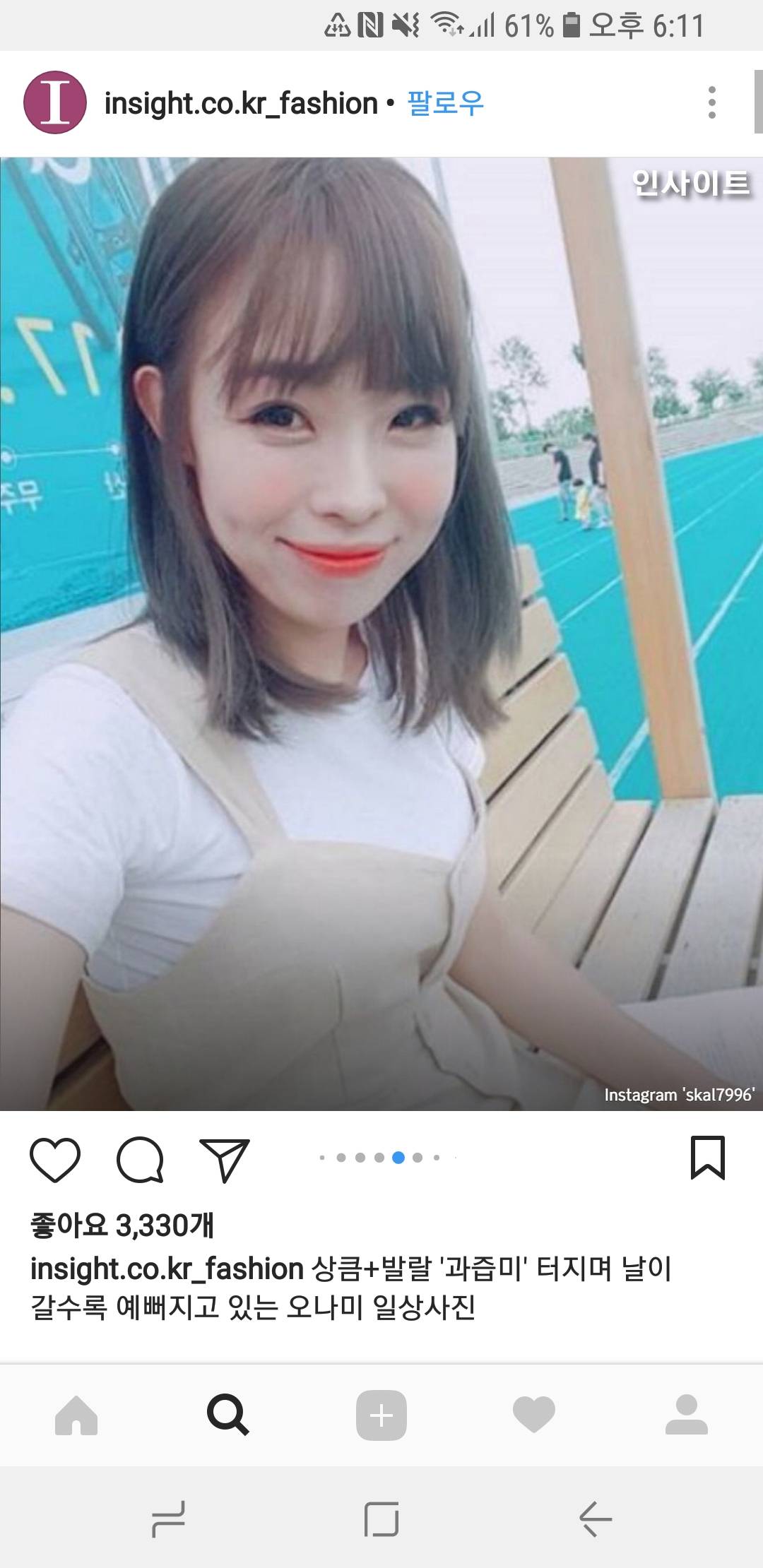
Task: Go to the Profile tab
Action: [x=686, y=1415]
